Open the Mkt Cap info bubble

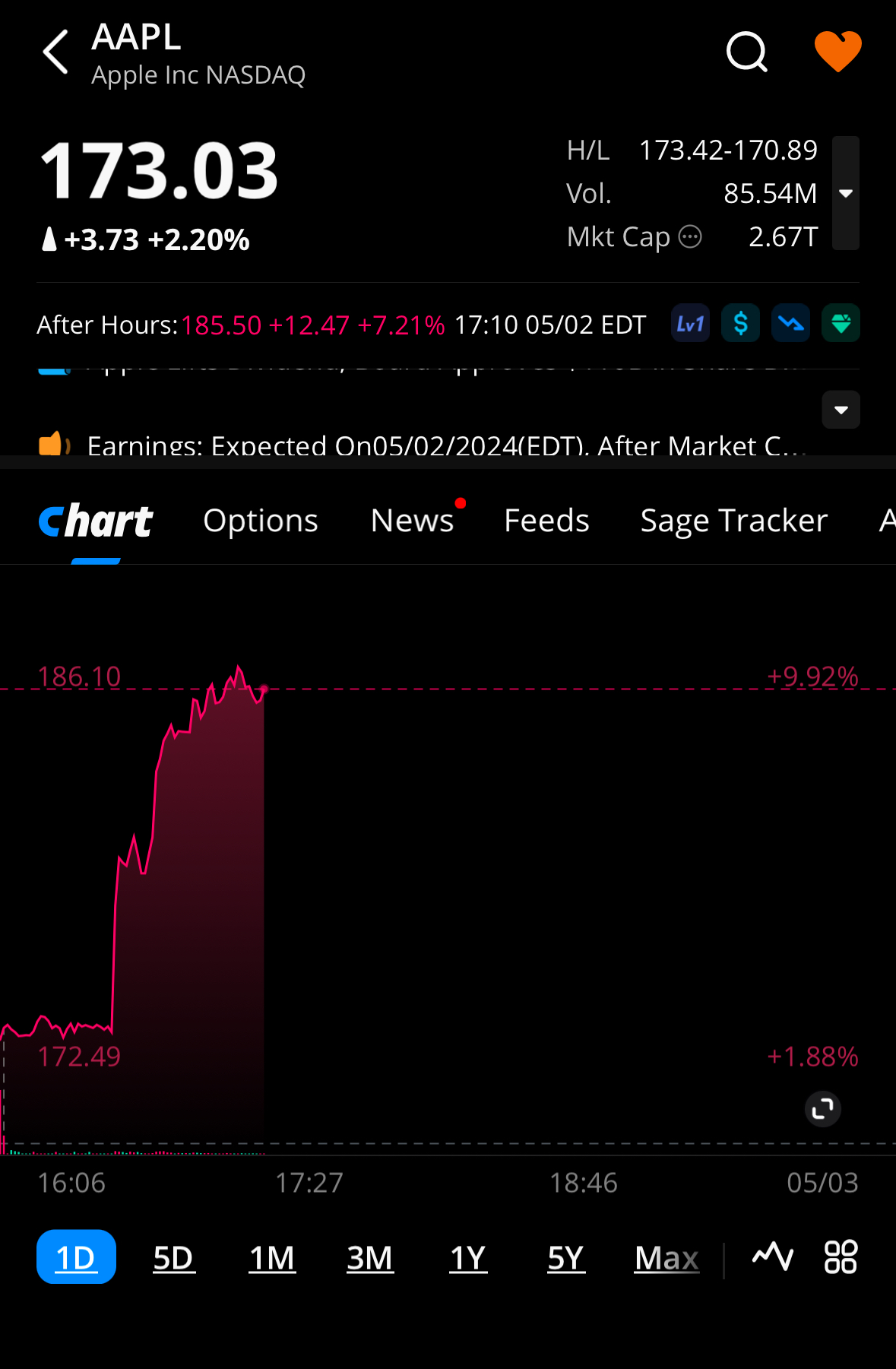point(689,237)
